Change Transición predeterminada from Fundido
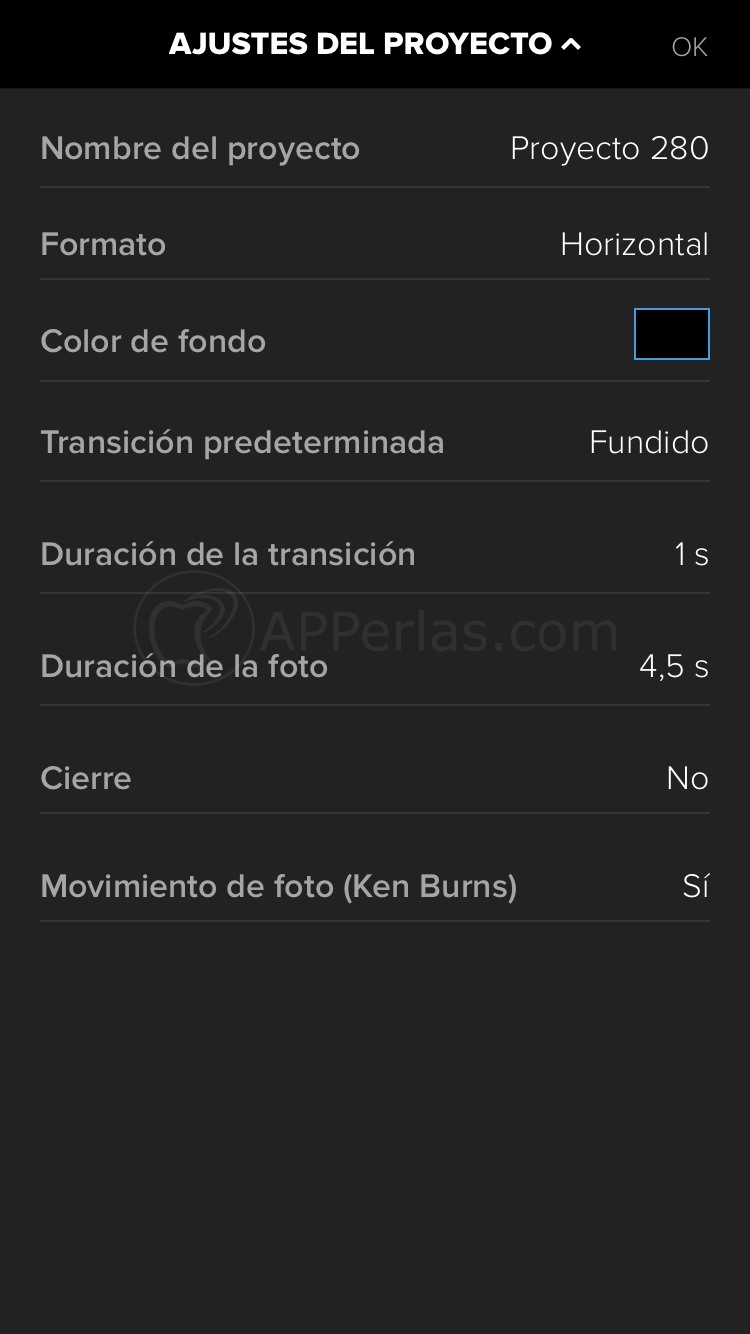The height and width of the screenshot is (1334, 750). click(648, 442)
